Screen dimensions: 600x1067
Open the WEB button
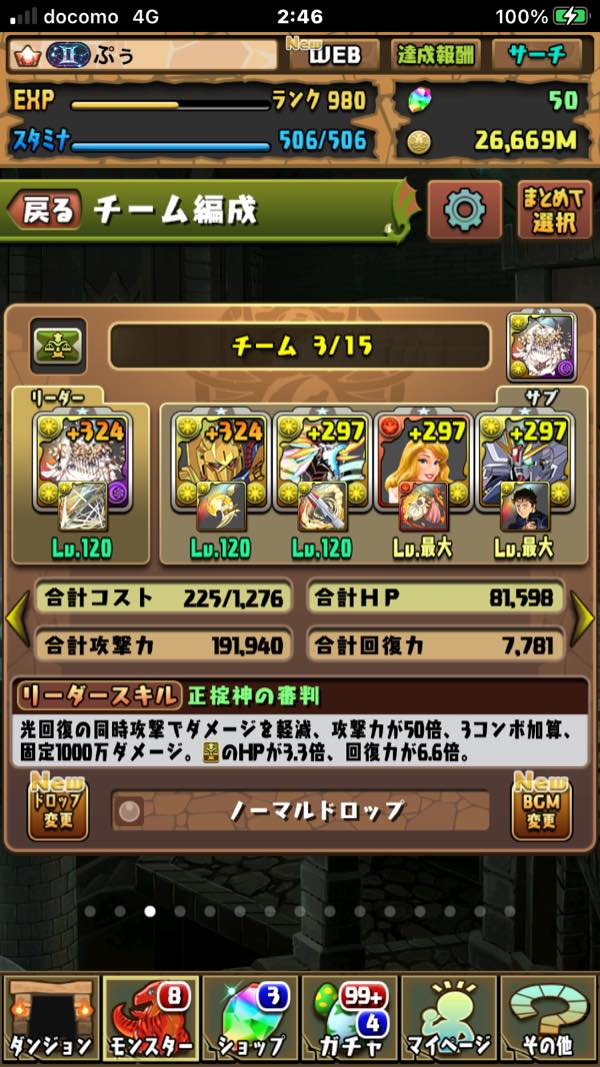point(333,55)
